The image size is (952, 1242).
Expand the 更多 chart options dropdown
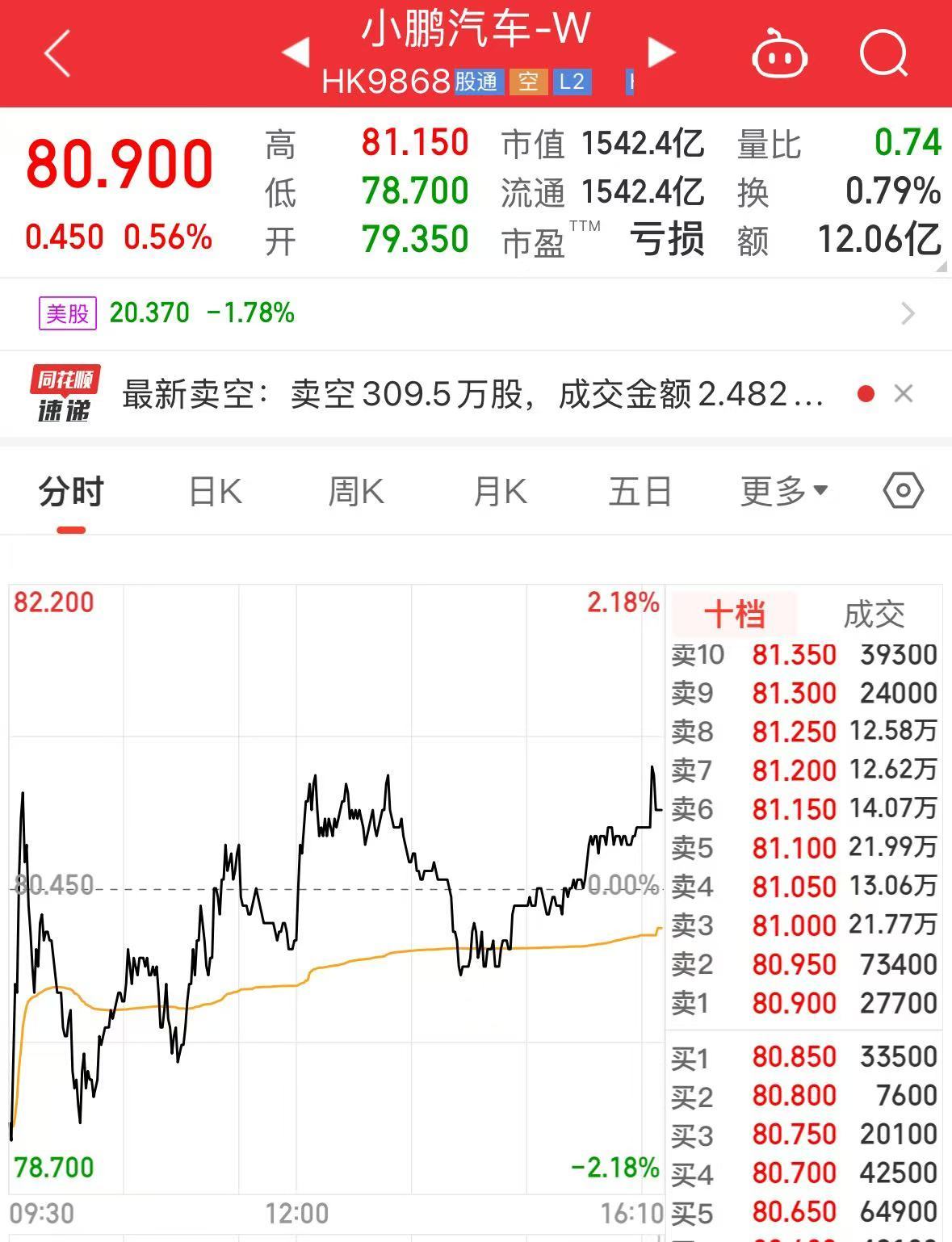click(784, 491)
